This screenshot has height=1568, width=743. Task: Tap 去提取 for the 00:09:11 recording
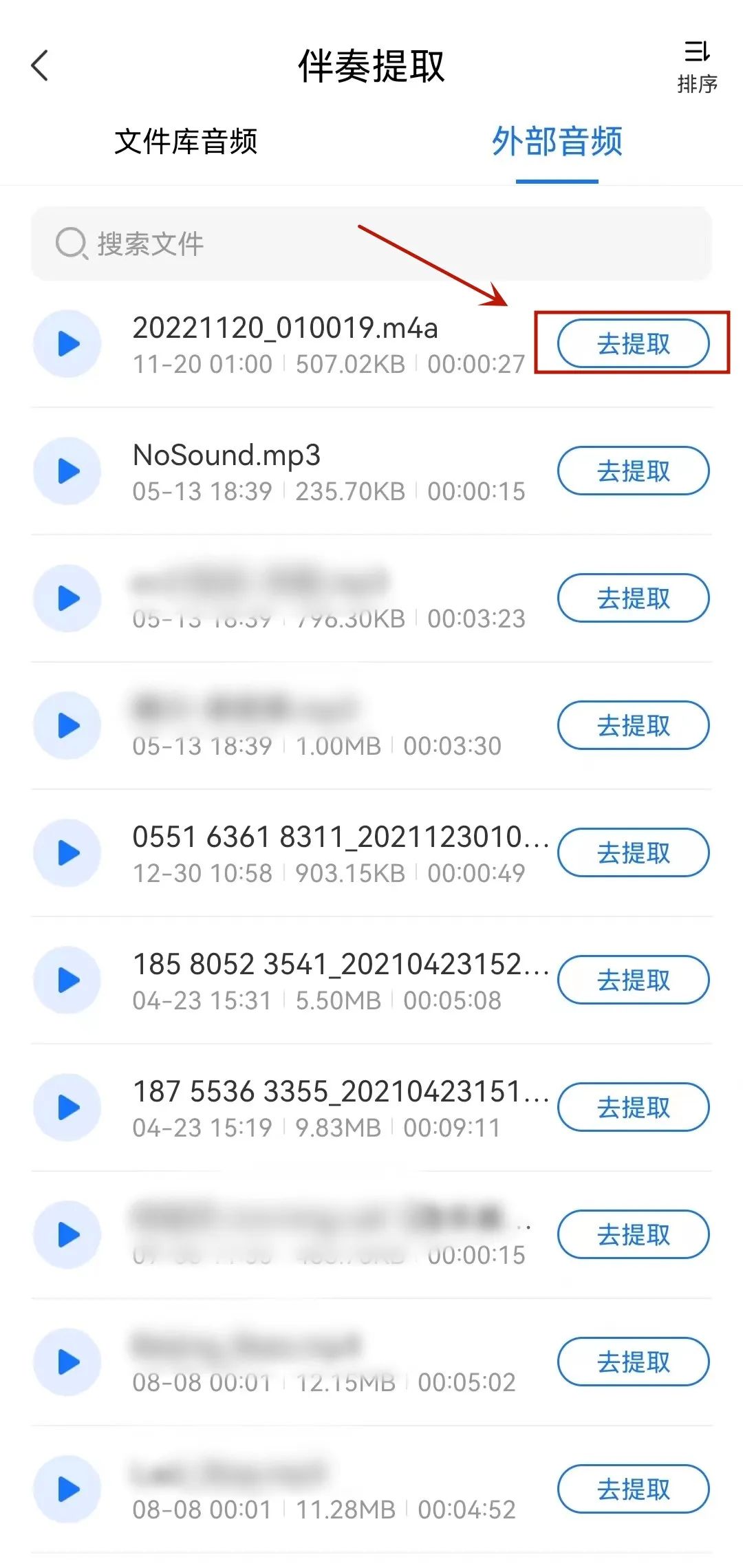(x=633, y=1107)
